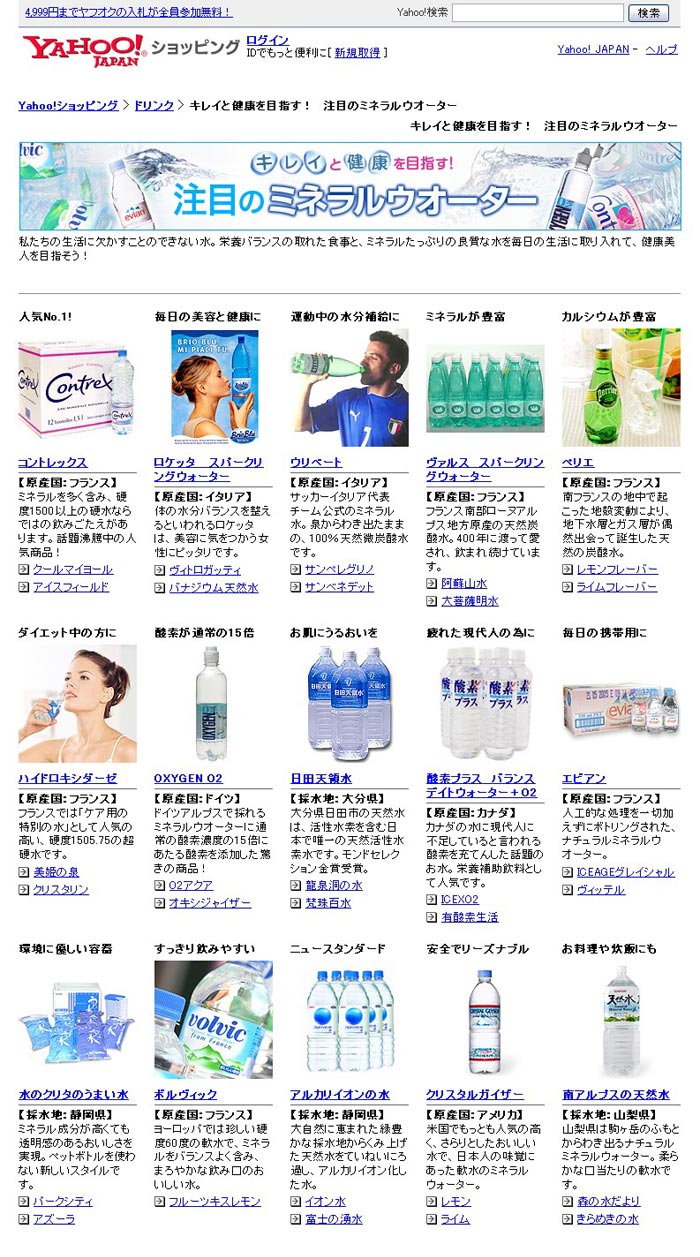Open the コントレックス product link

pos(53,462)
